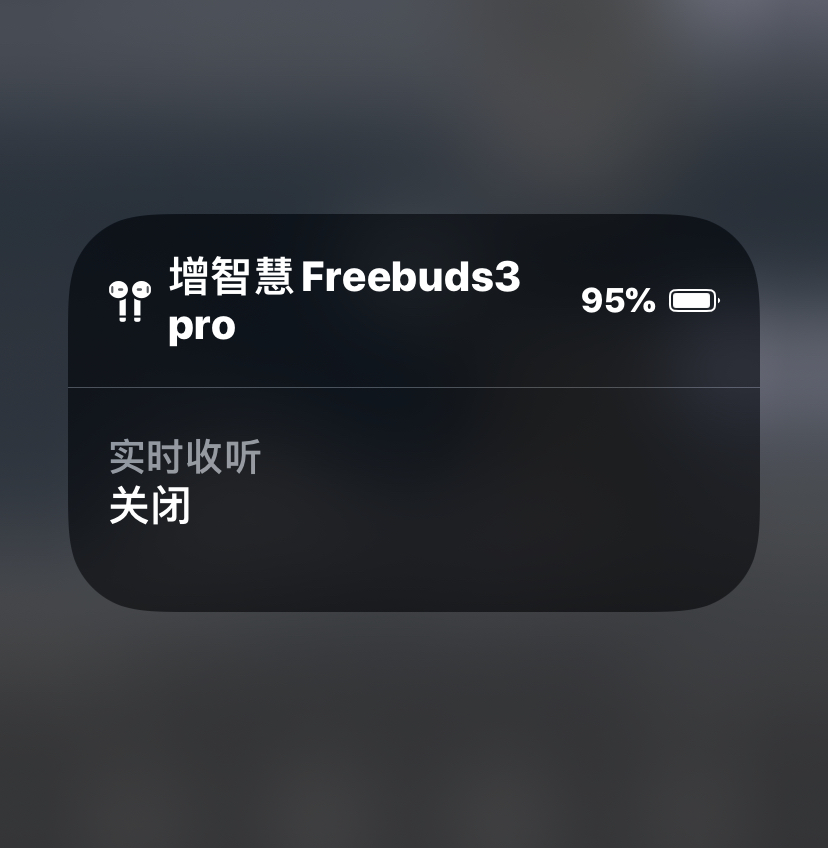
Task: Tap the 增智慧 Freebuds3 pro name
Action: [343, 300]
